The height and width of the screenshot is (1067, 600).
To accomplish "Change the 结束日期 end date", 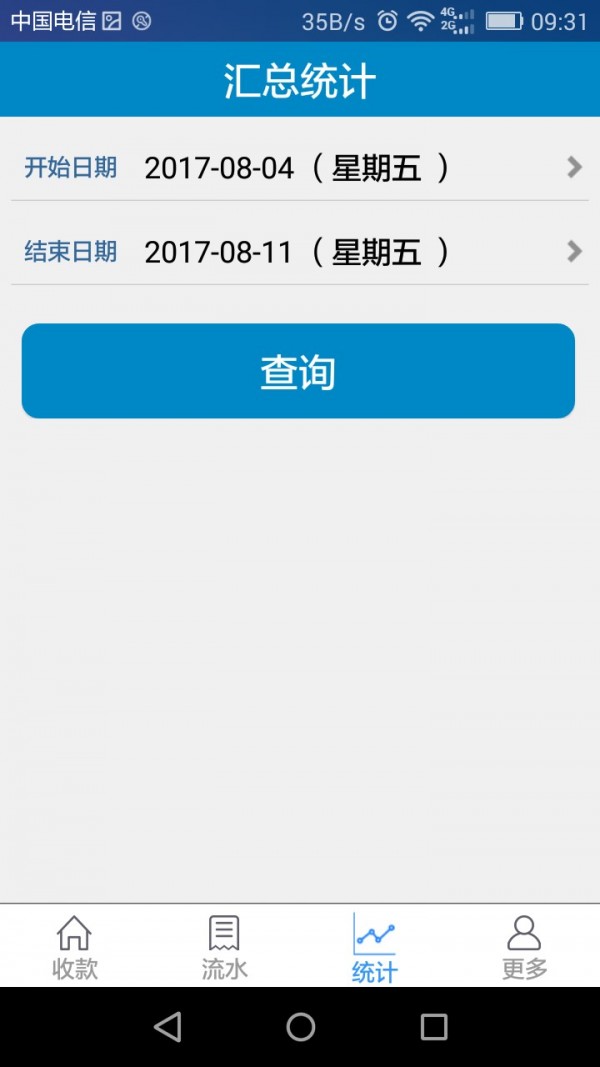I will click(299, 252).
